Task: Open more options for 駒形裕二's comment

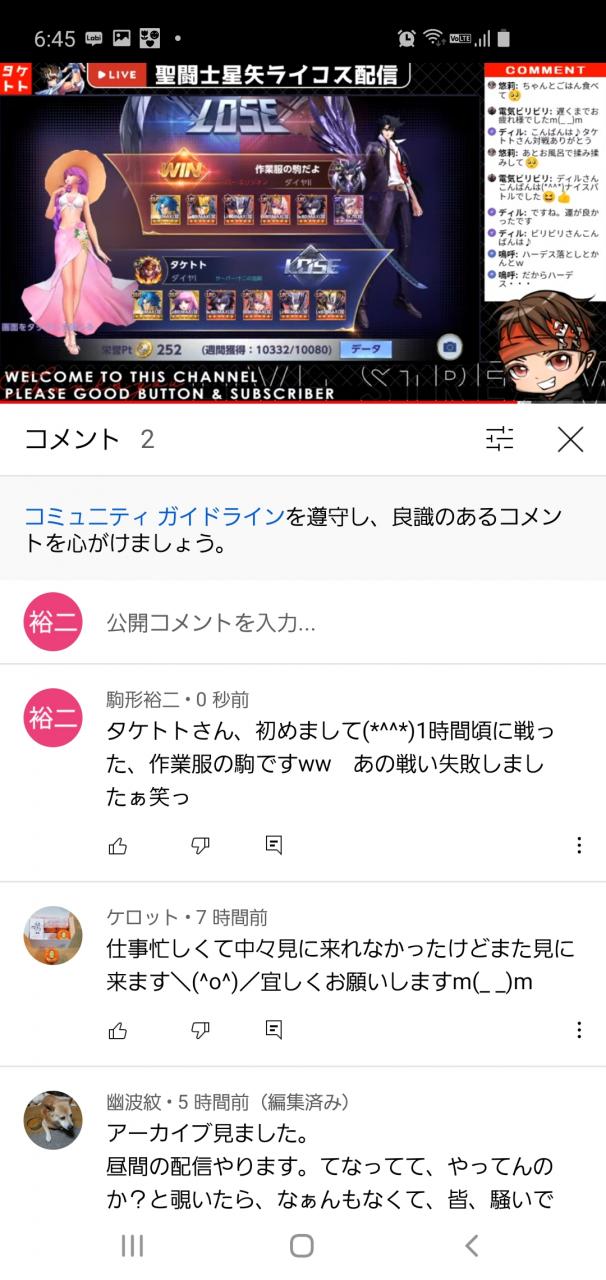Action: point(578,846)
